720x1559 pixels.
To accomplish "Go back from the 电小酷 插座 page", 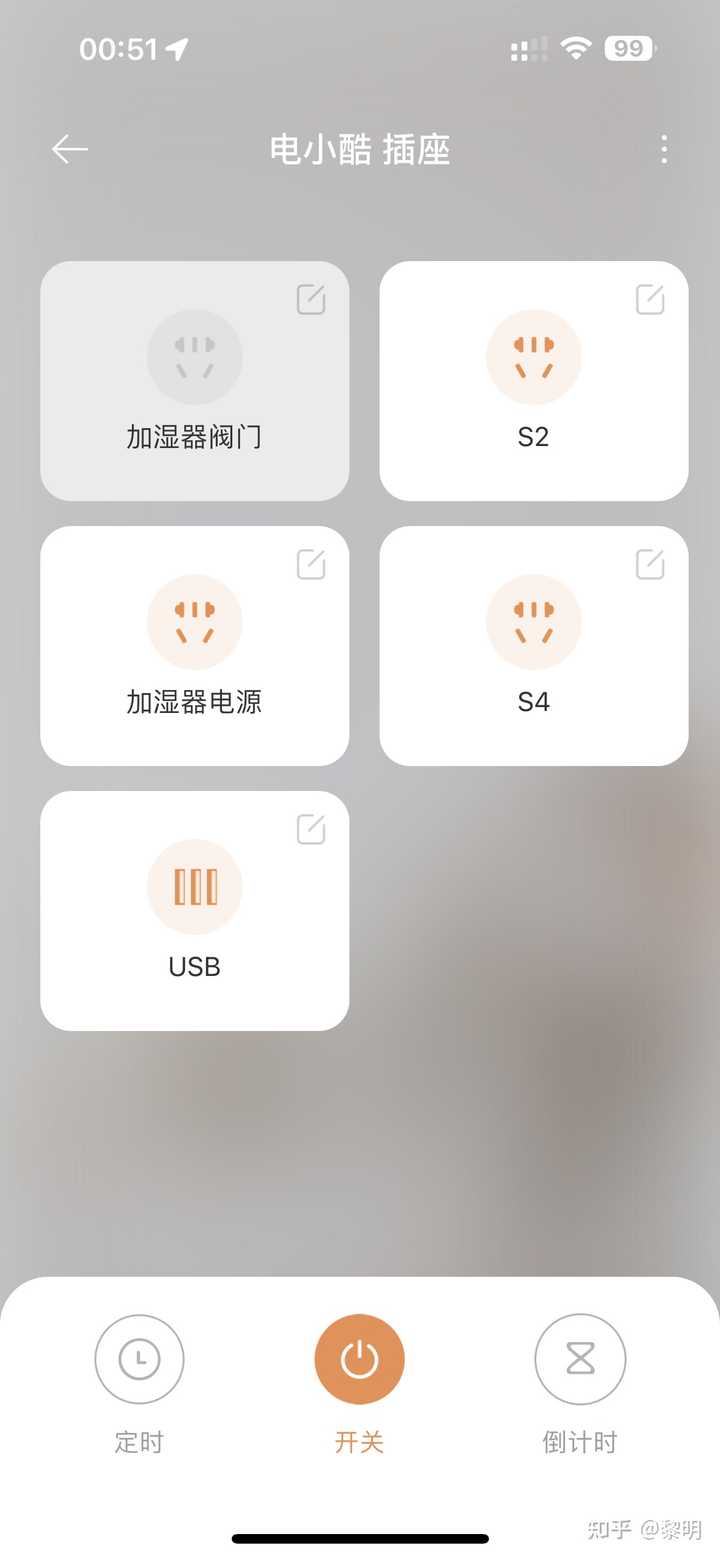I will 70,150.
